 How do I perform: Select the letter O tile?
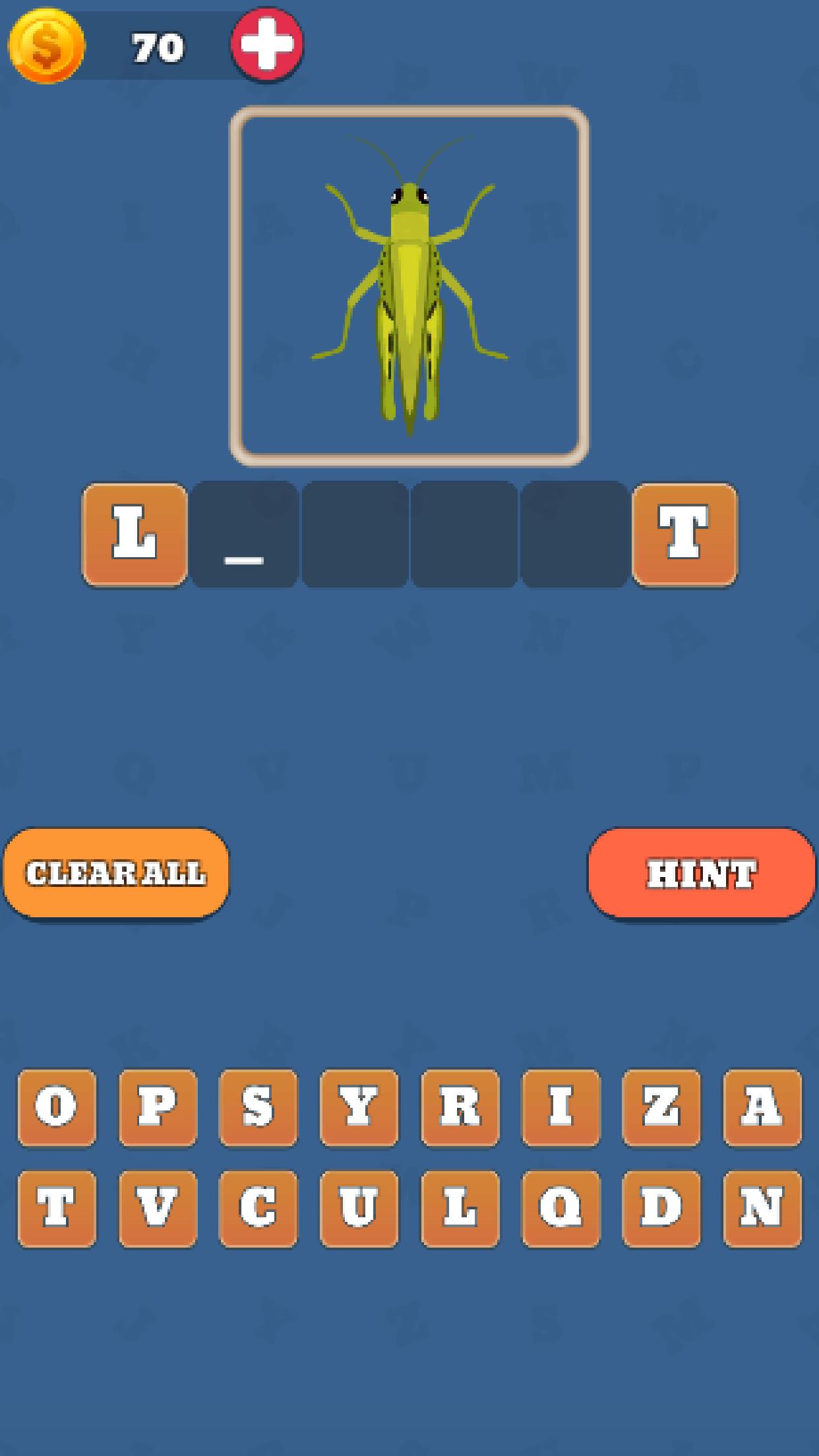coord(57,1108)
